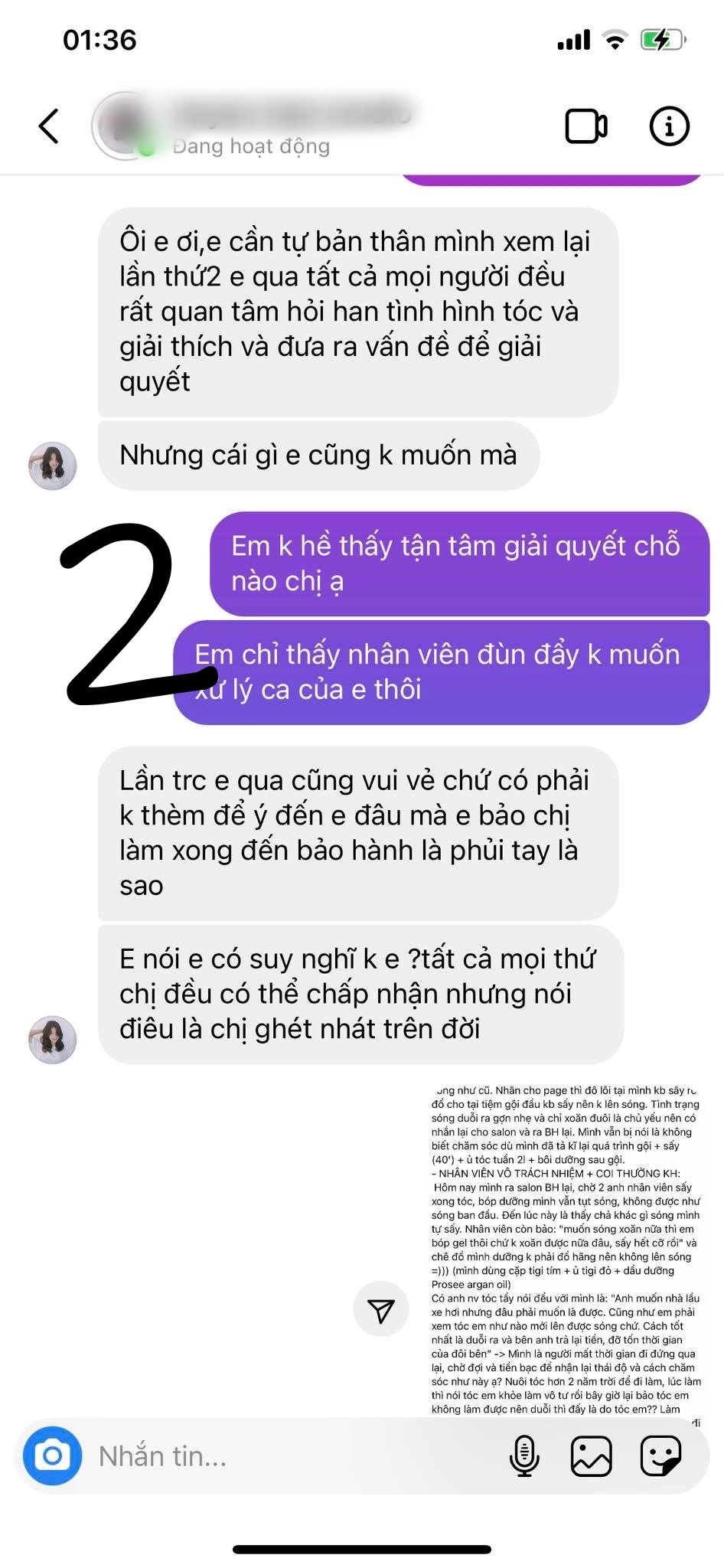Record a voice message
The image size is (724, 1568).
(x=524, y=1455)
